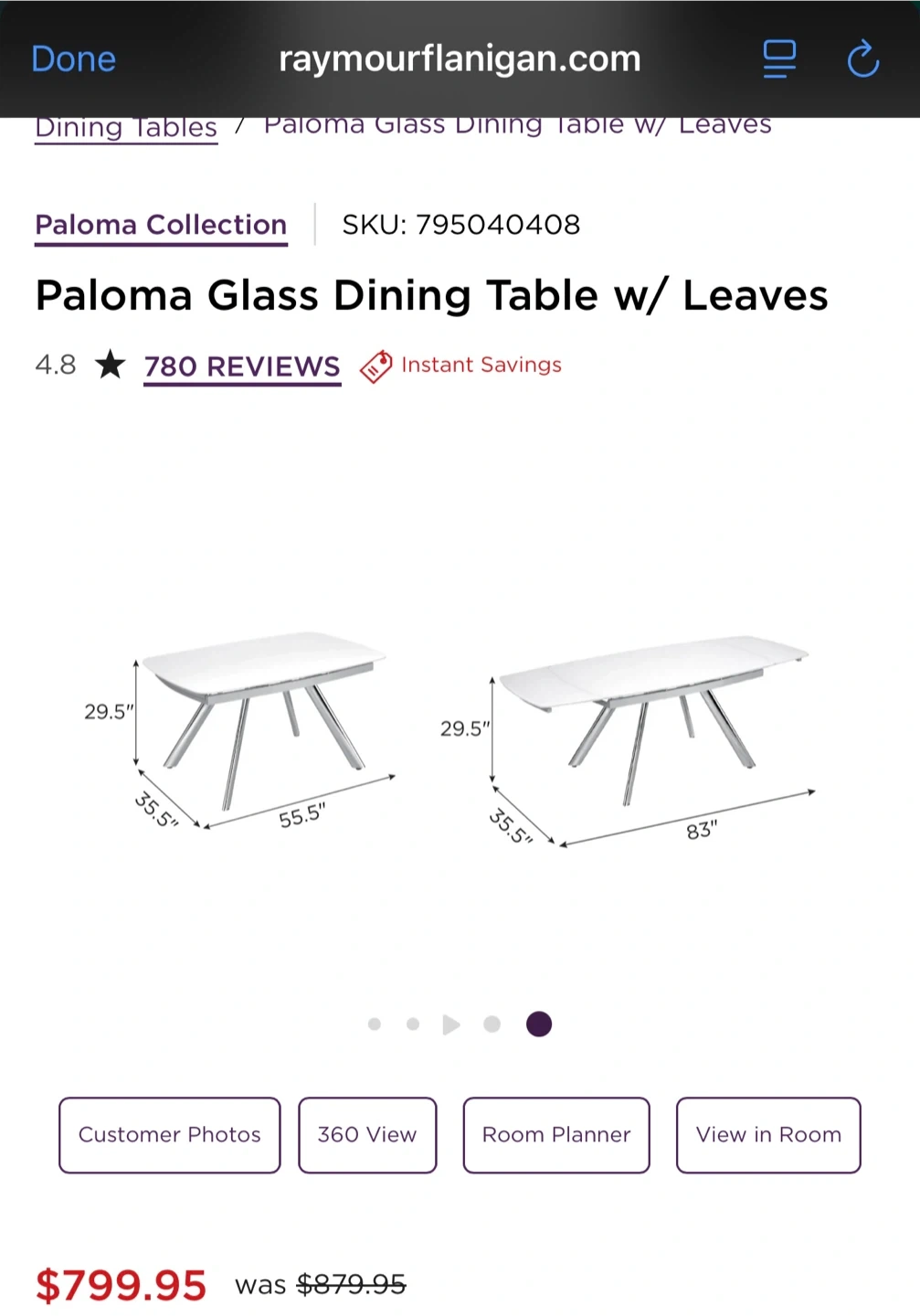Open the Room Planner
Viewport: 920px width, 1316px height.
pyautogui.click(x=556, y=1135)
